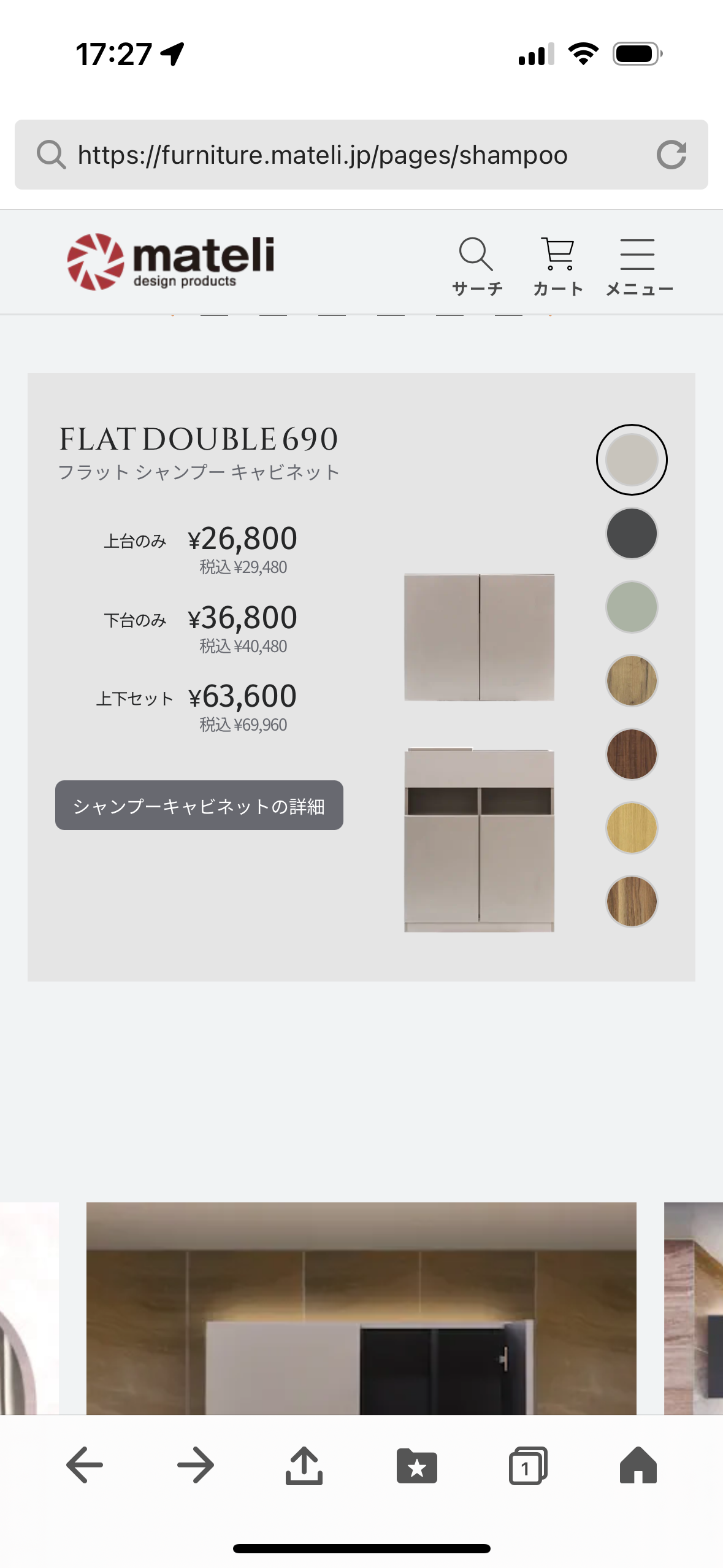This screenshot has width=723, height=1568.
Task: Go forward in browser history
Action: tap(195, 1465)
